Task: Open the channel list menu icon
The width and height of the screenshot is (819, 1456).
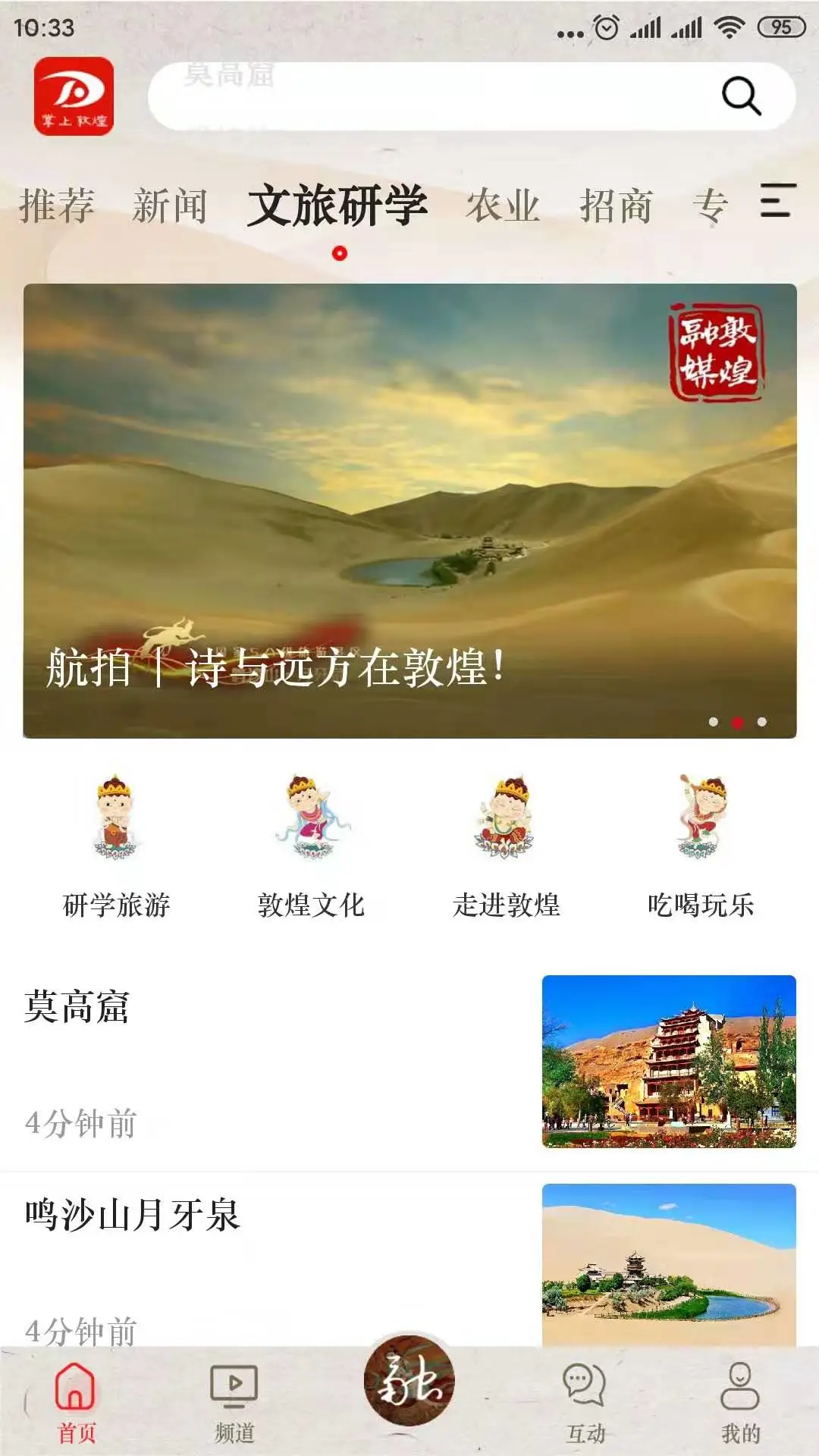Action: point(778,201)
